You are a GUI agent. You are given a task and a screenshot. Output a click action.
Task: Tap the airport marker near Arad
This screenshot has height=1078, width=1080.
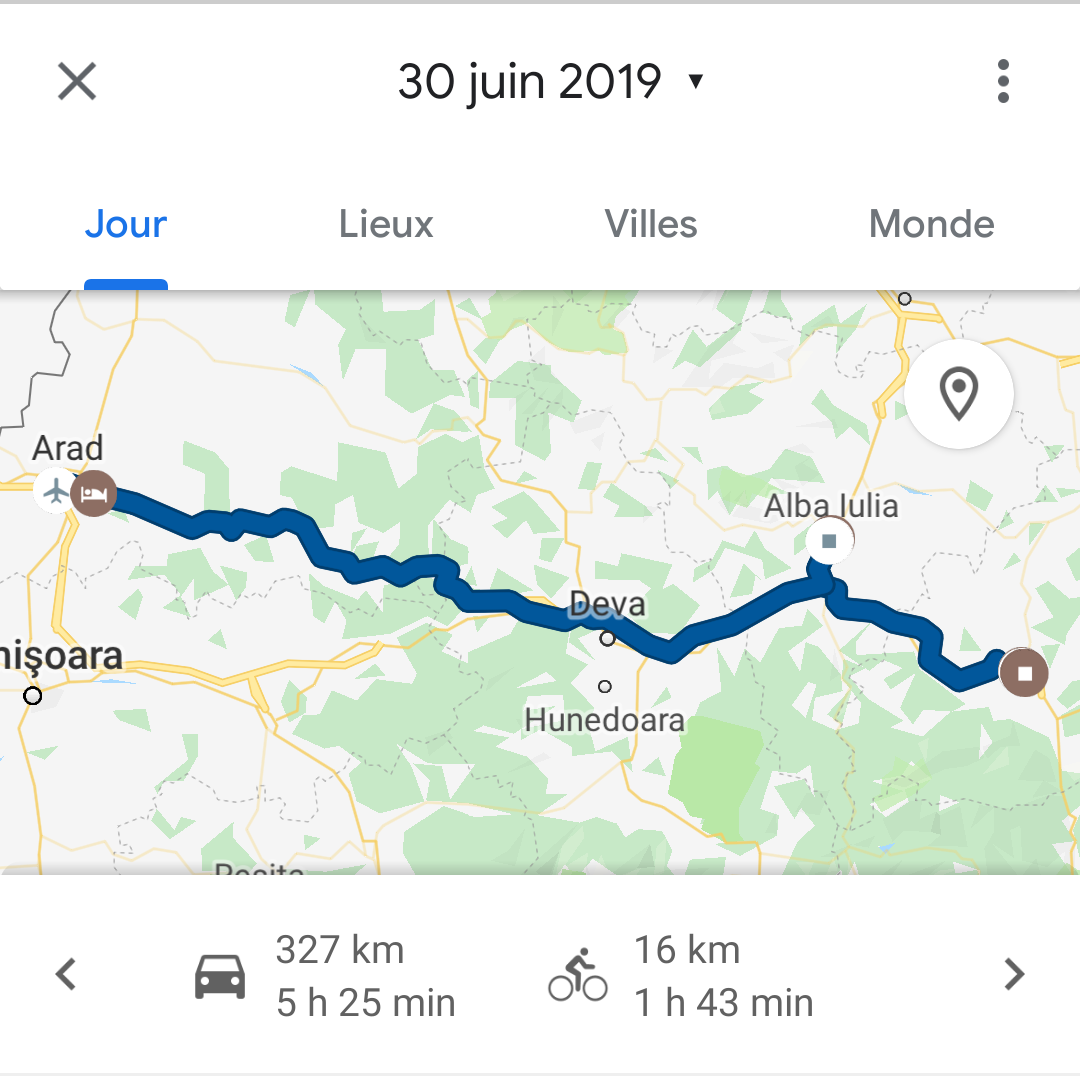[x=56, y=491]
